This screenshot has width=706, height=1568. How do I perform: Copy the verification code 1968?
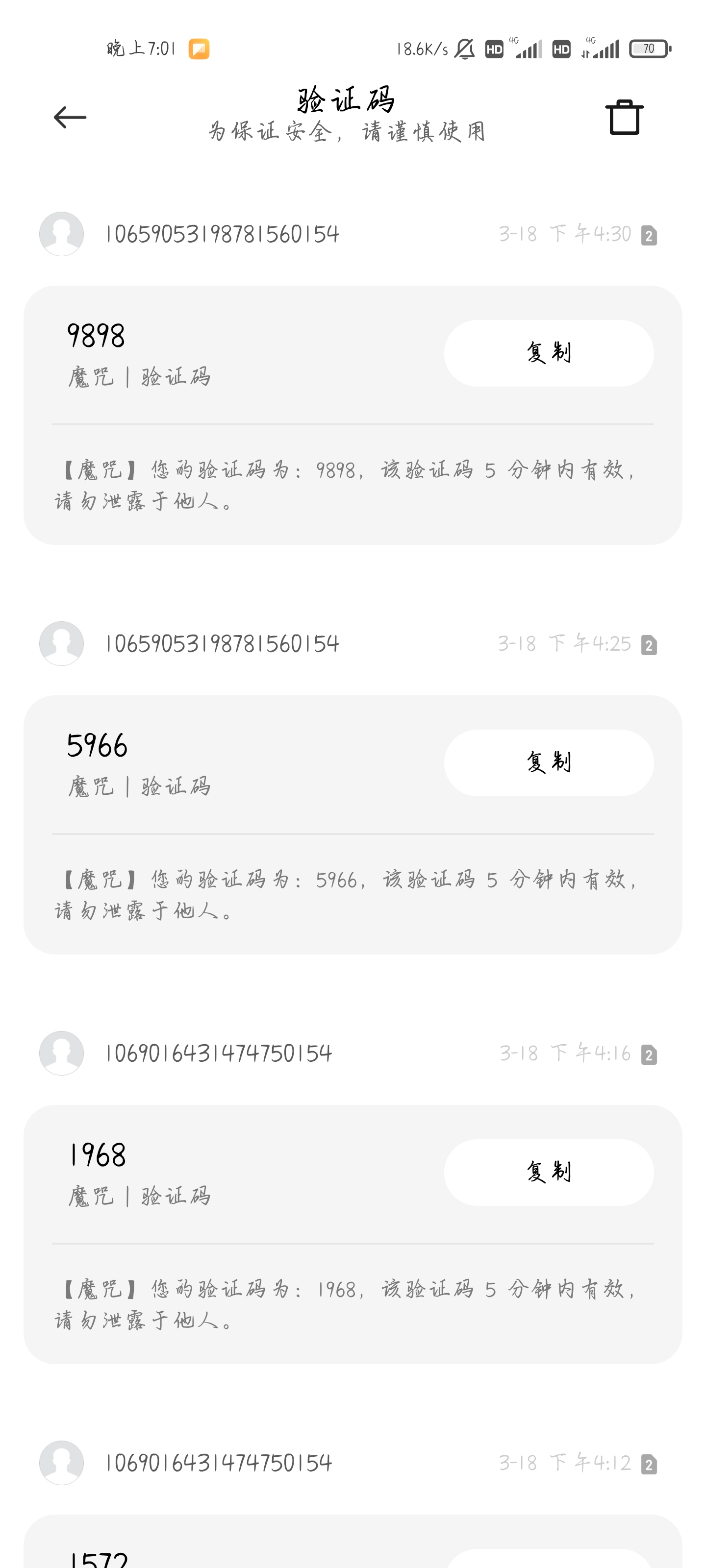(548, 1173)
